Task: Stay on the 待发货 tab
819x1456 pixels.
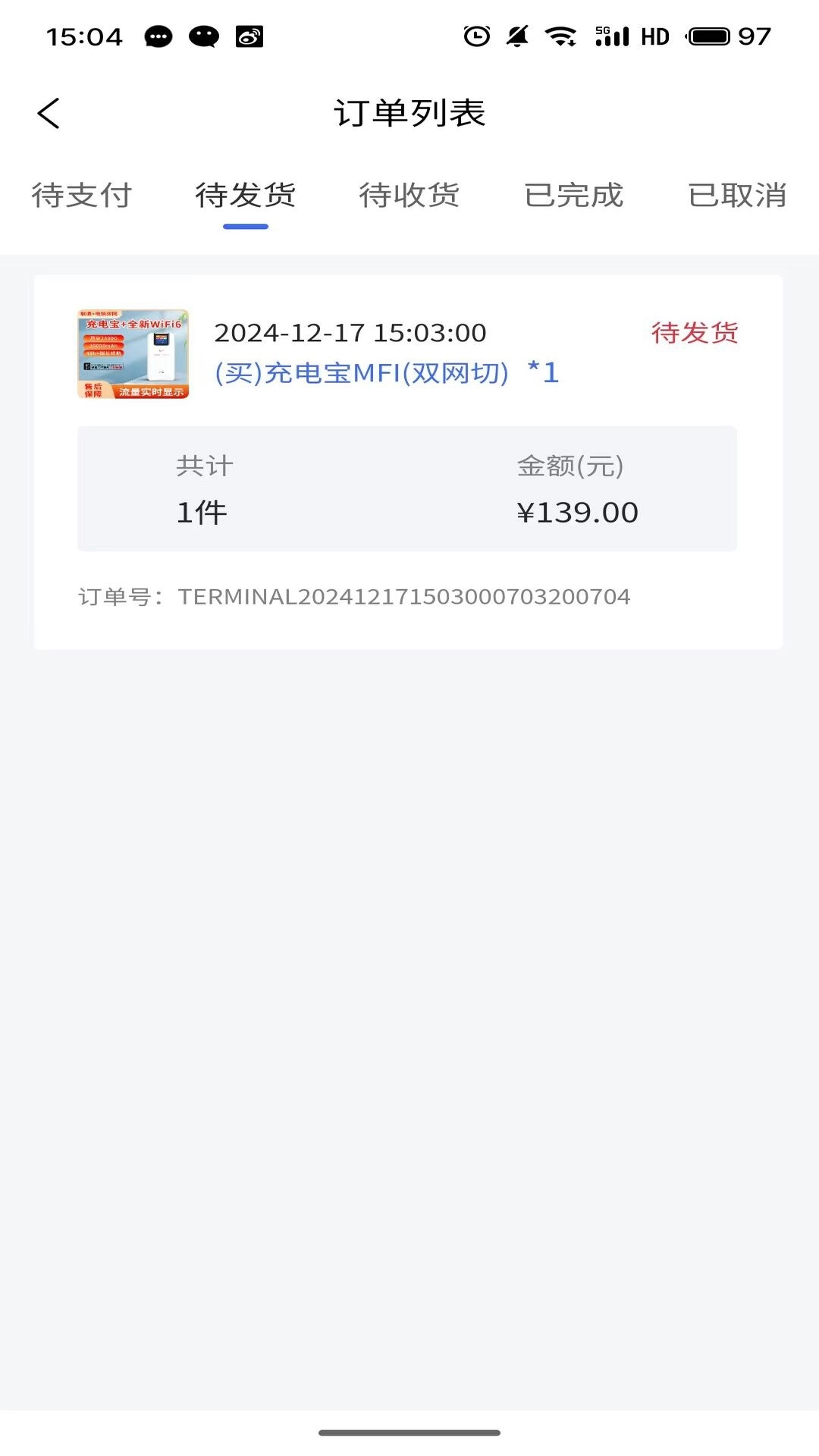Action: pyautogui.click(x=246, y=196)
